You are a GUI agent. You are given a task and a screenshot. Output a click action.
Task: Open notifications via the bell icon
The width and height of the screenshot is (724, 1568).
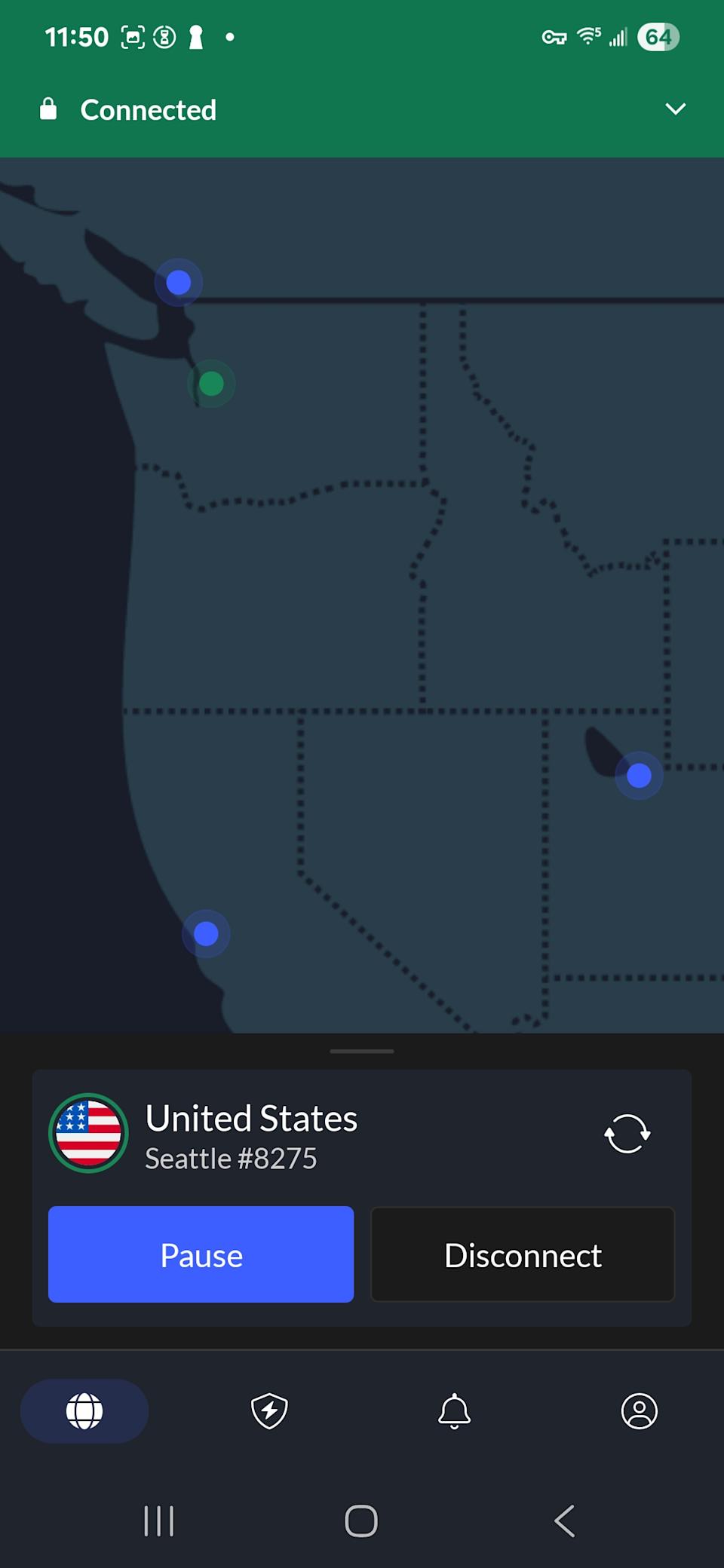453,1410
